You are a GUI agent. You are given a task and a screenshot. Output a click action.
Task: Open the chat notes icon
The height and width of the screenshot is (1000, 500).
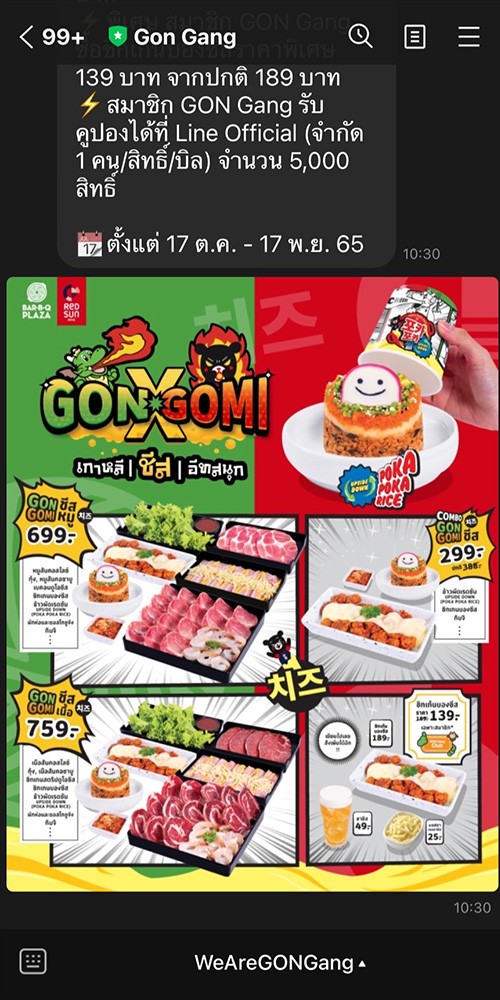pos(415,37)
